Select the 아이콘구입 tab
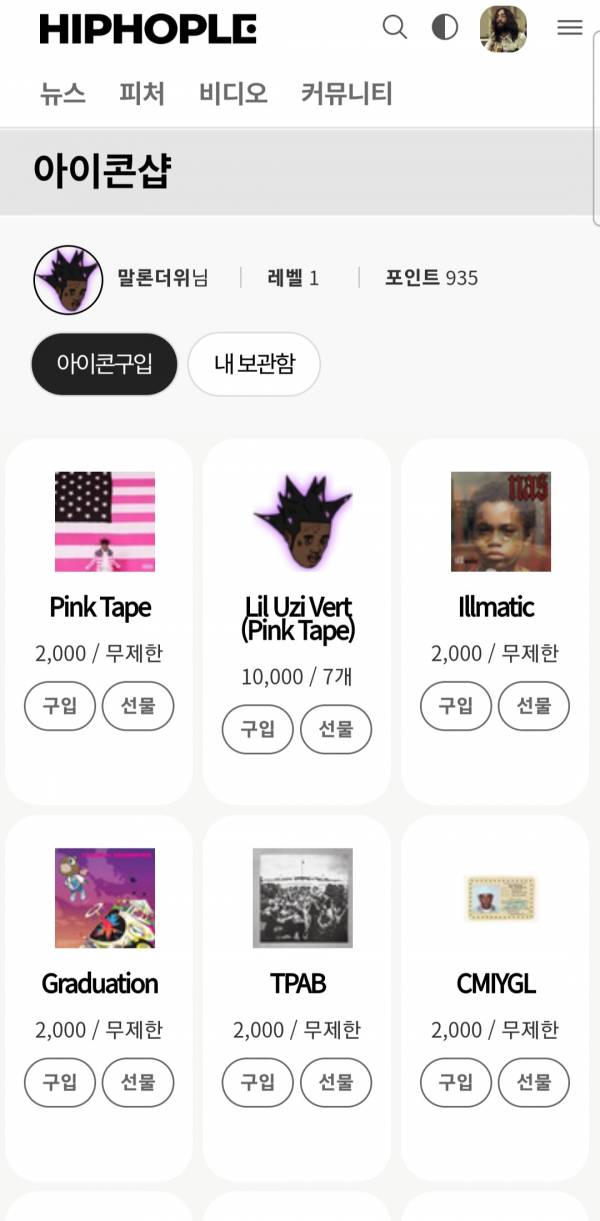The width and height of the screenshot is (600, 1221). click(x=104, y=364)
